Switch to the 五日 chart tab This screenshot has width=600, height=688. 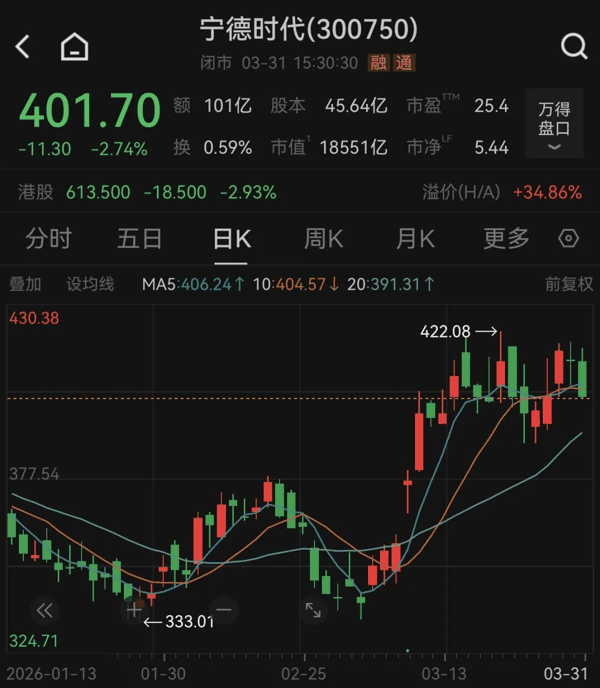point(139,238)
